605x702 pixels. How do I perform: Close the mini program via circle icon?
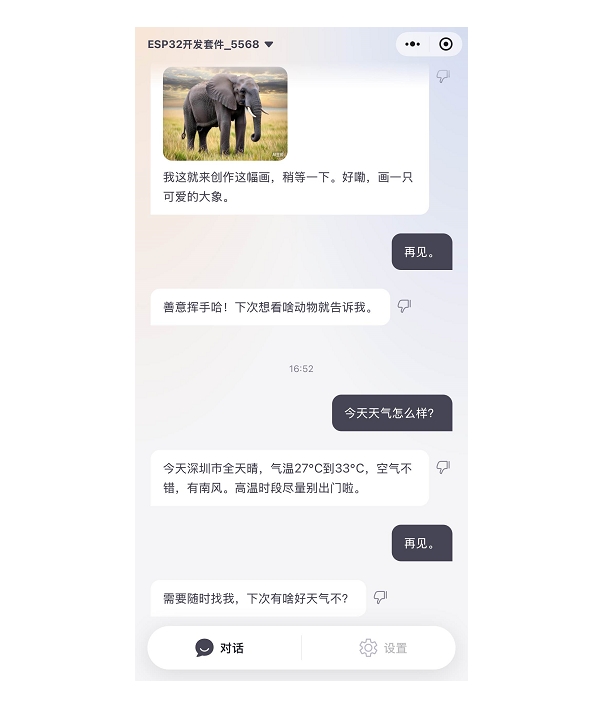point(446,44)
